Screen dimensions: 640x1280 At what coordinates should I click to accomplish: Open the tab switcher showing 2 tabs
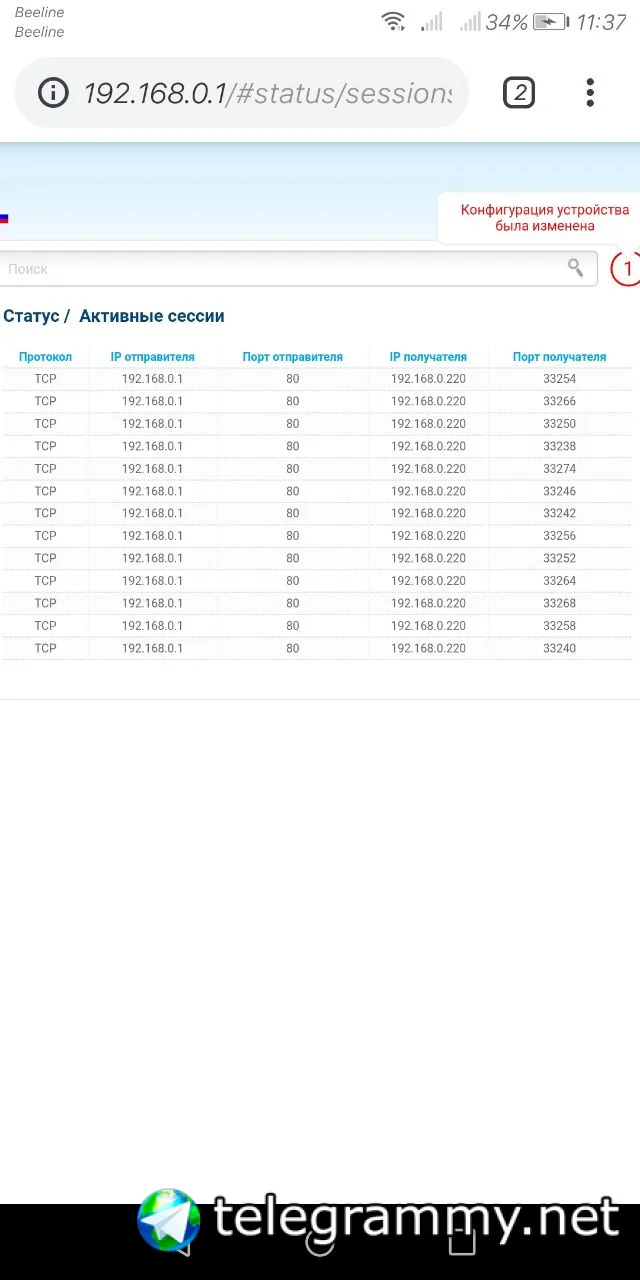(x=518, y=93)
